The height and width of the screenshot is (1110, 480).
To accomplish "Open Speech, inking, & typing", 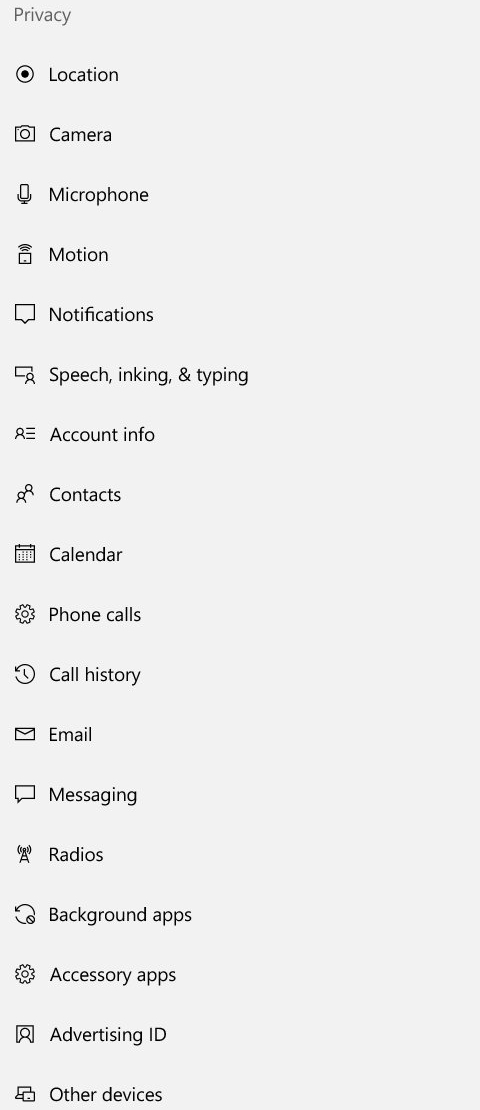I will pos(240,374).
